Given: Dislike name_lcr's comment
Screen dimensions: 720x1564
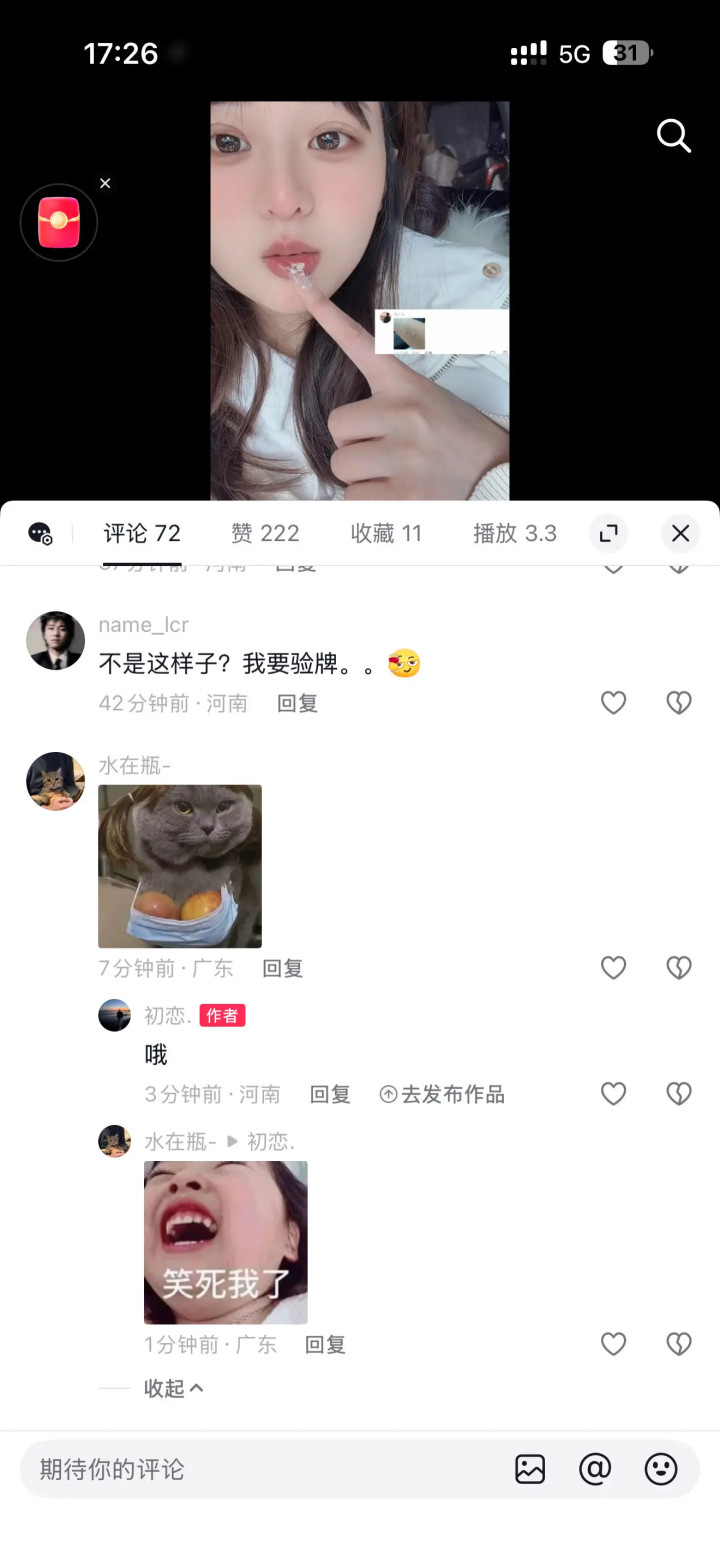Looking at the screenshot, I should 679,703.
